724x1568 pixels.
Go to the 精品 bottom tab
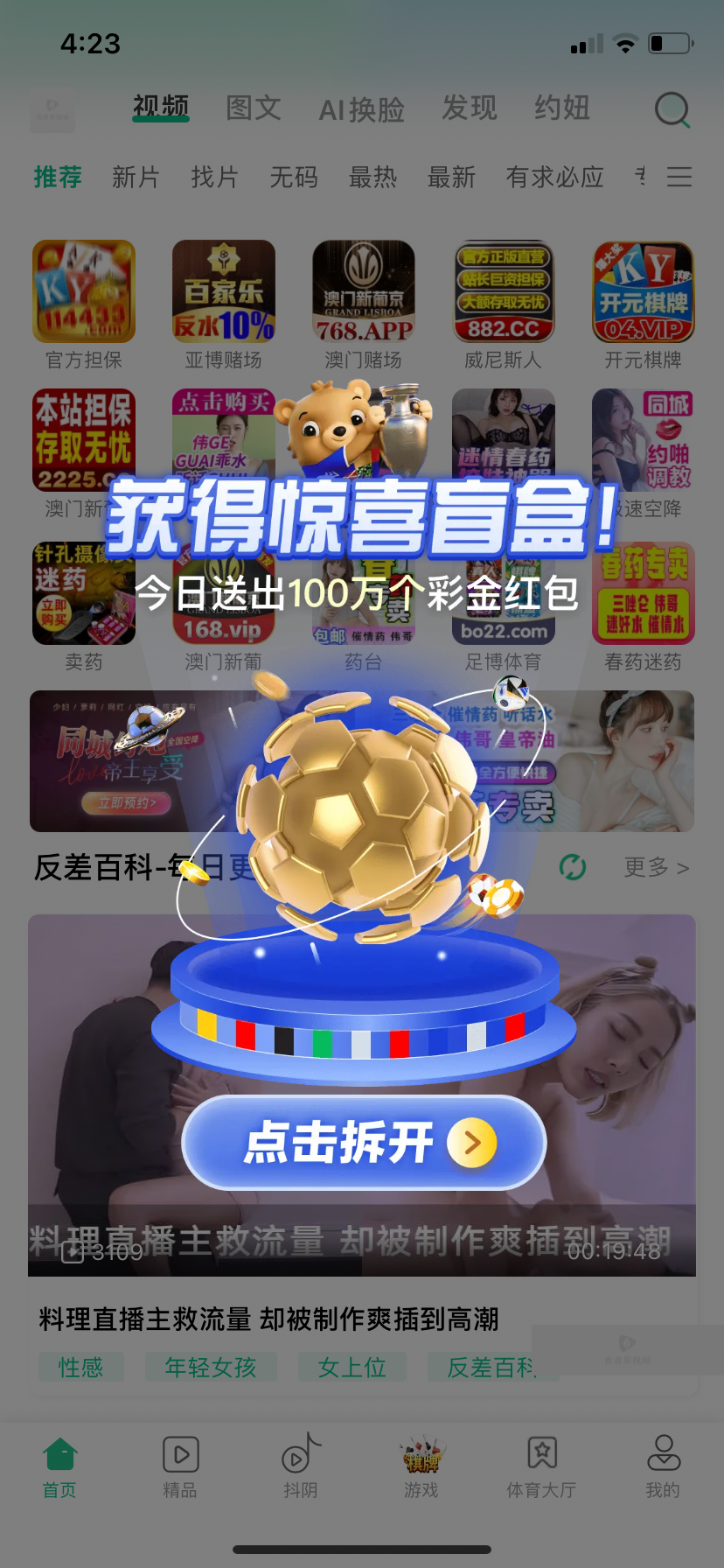point(180,1466)
